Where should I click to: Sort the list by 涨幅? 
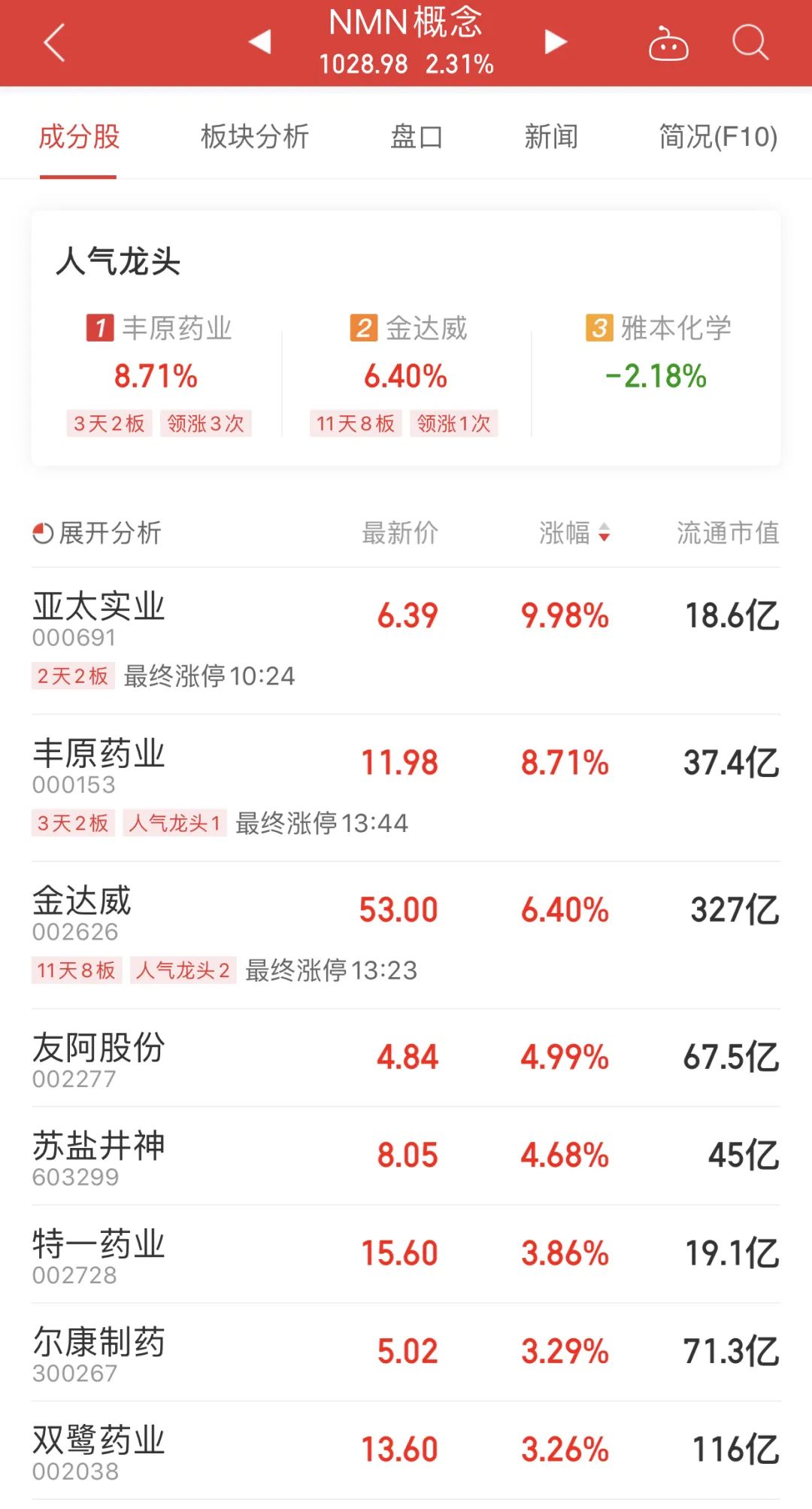click(x=574, y=533)
